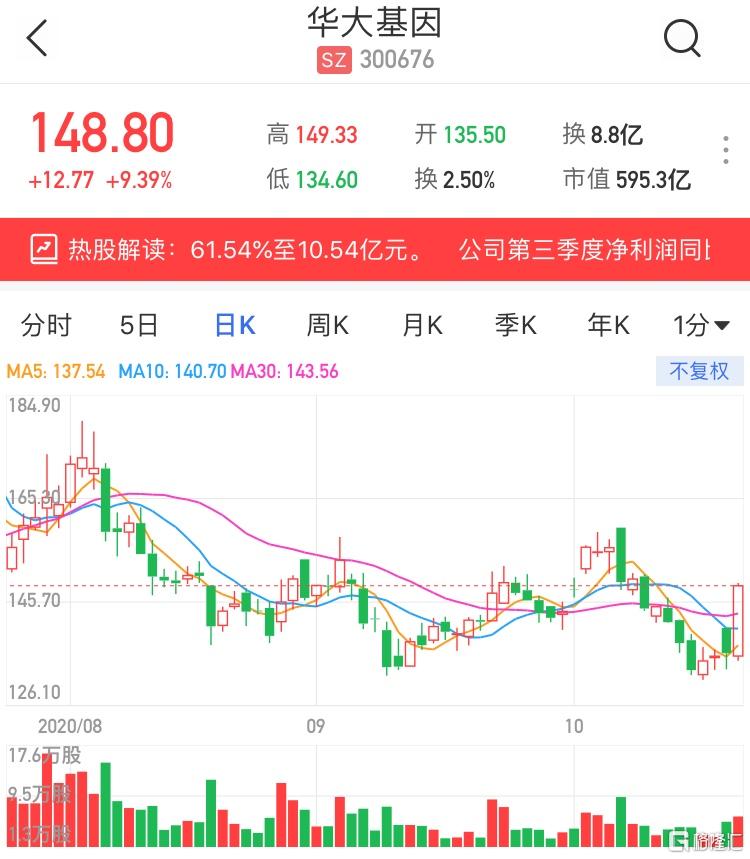This screenshot has height=859, width=750.
Task: Change the 不复权 adjustment setting
Action: click(700, 371)
